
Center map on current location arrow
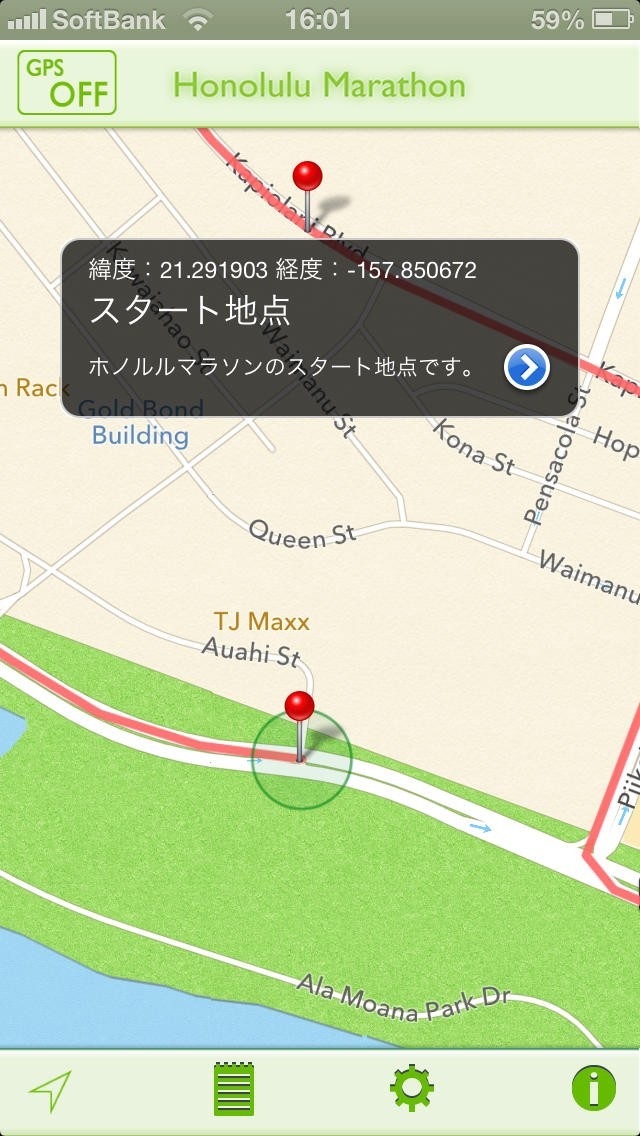51,1092
